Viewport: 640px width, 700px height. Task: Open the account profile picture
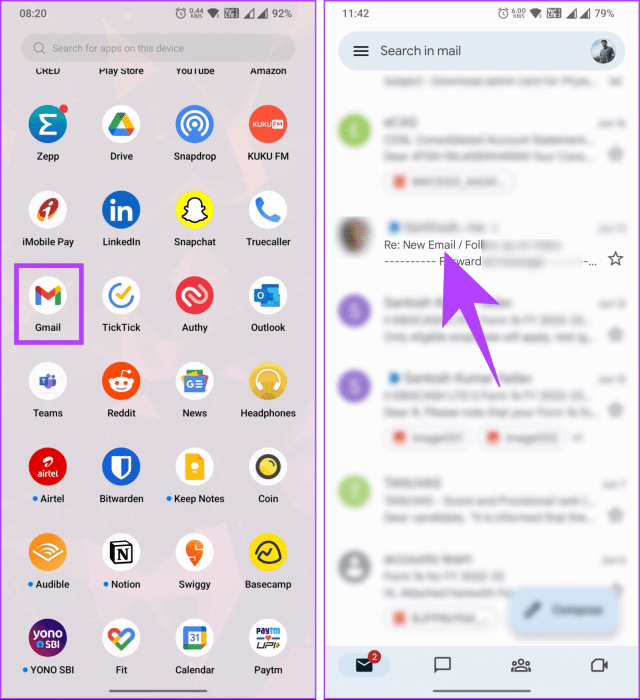[x=603, y=51]
